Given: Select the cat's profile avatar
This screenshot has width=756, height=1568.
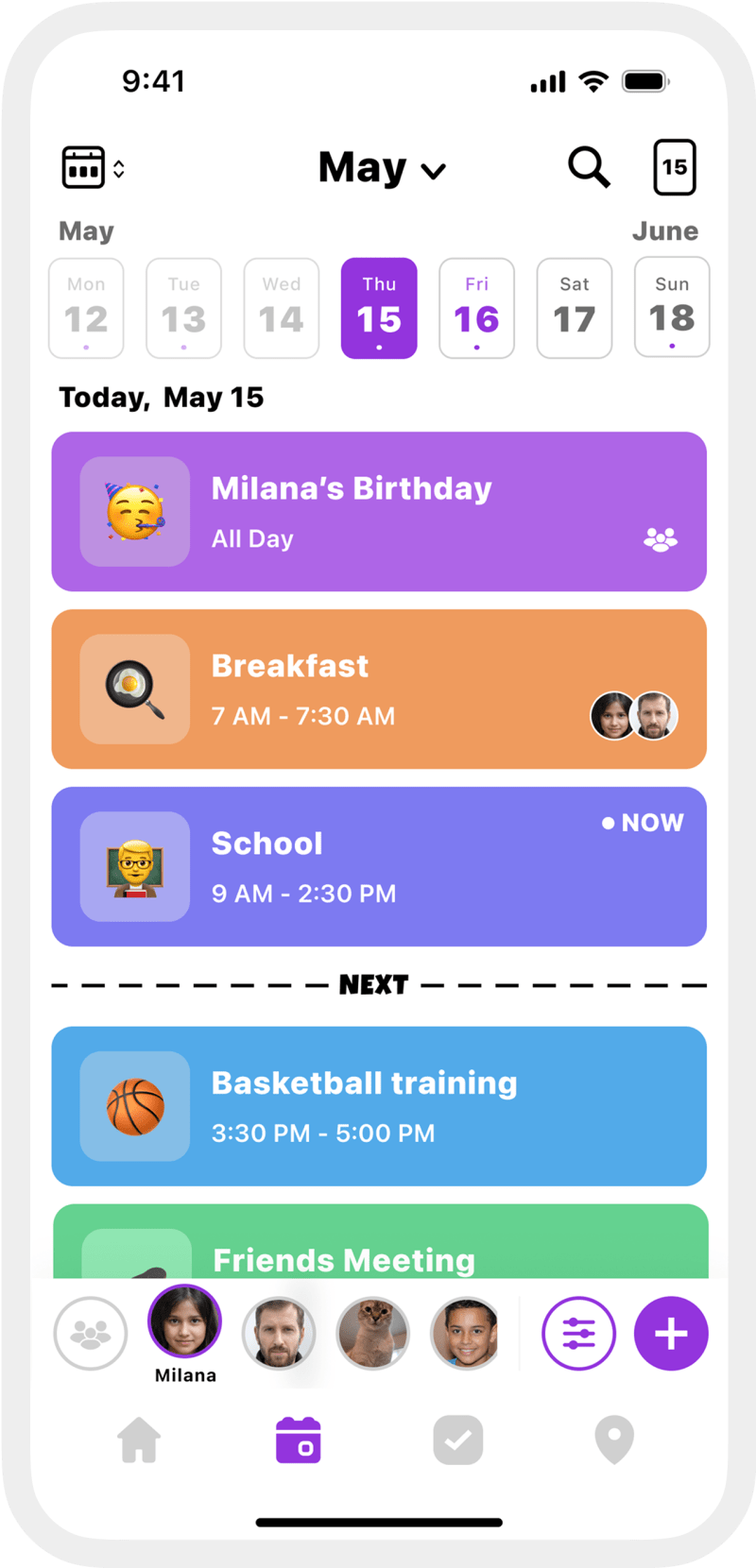Looking at the screenshot, I should click(373, 1334).
